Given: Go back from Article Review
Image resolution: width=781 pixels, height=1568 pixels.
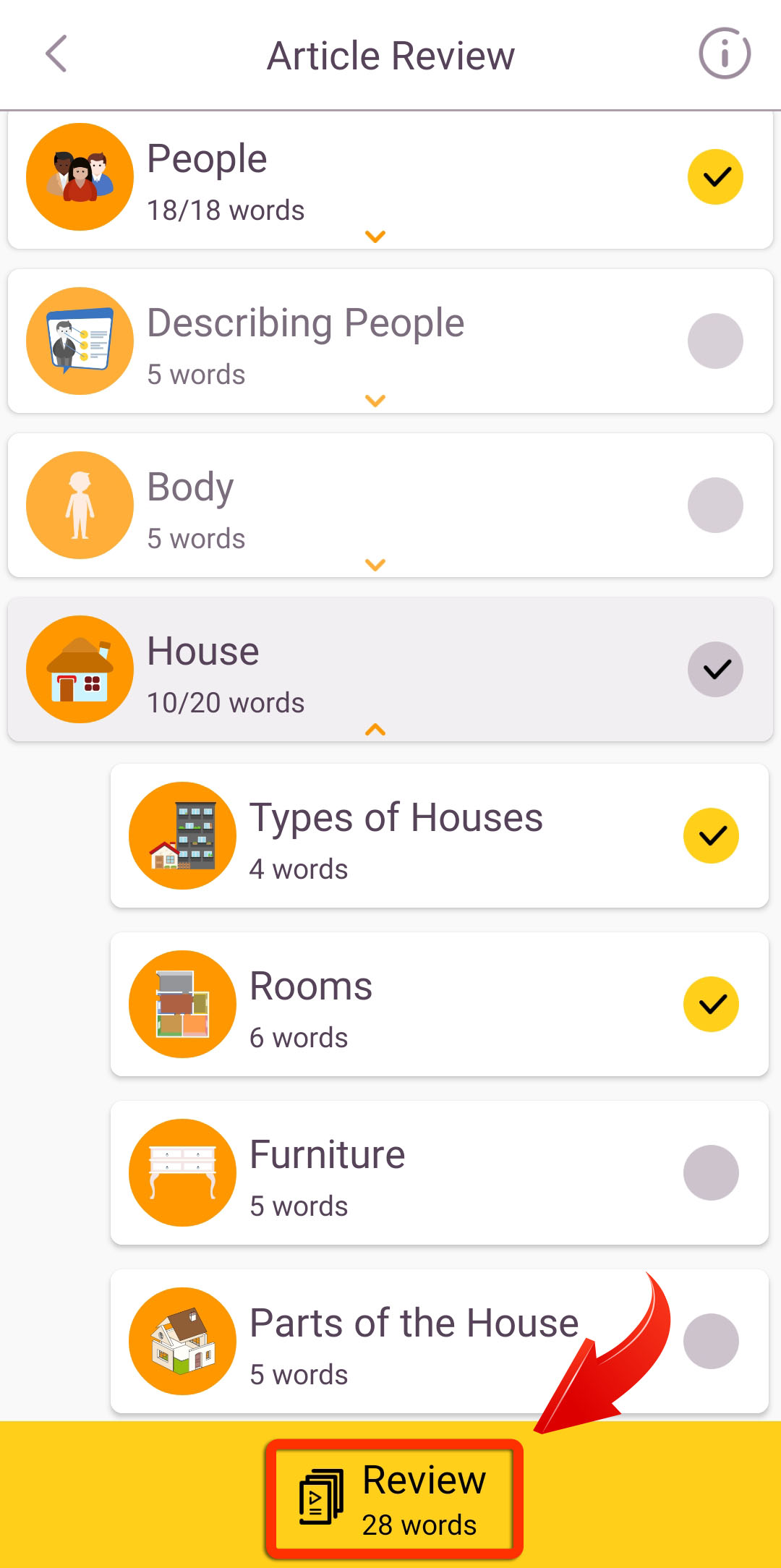Looking at the screenshot, I should click(x=56, y=54).
